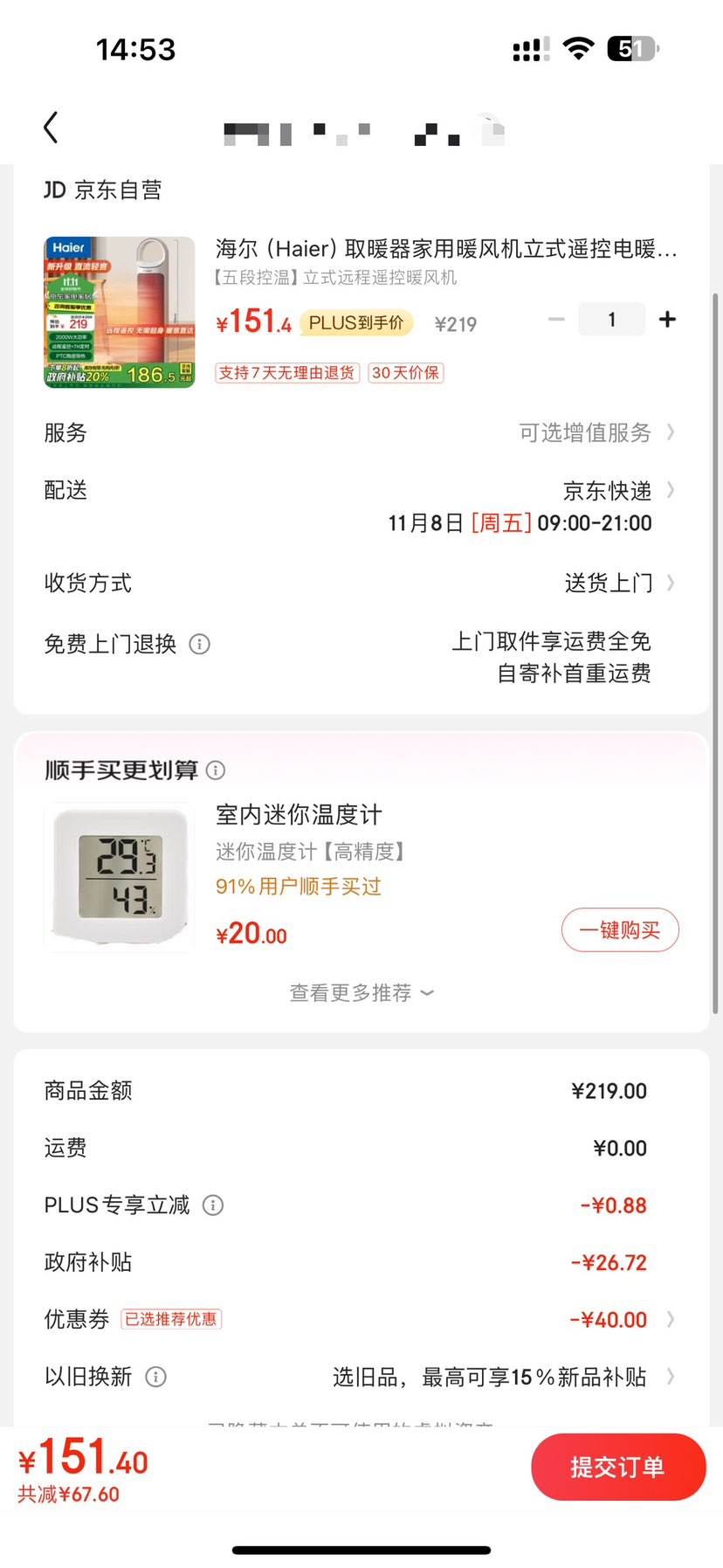This screenshot has width=723, height=1568.
Task: Open the 室内迷你温度计 product image
Action: (x=120, y=876)
